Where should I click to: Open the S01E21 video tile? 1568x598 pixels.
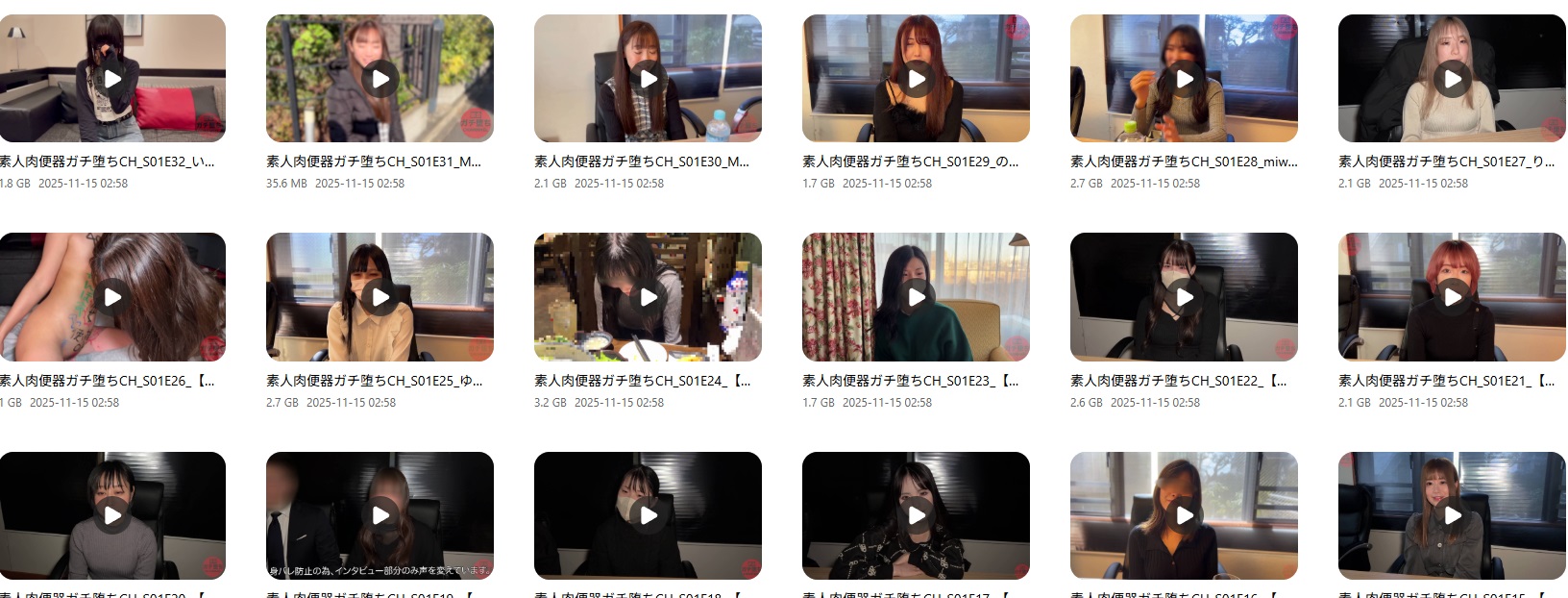point(1453,297)
